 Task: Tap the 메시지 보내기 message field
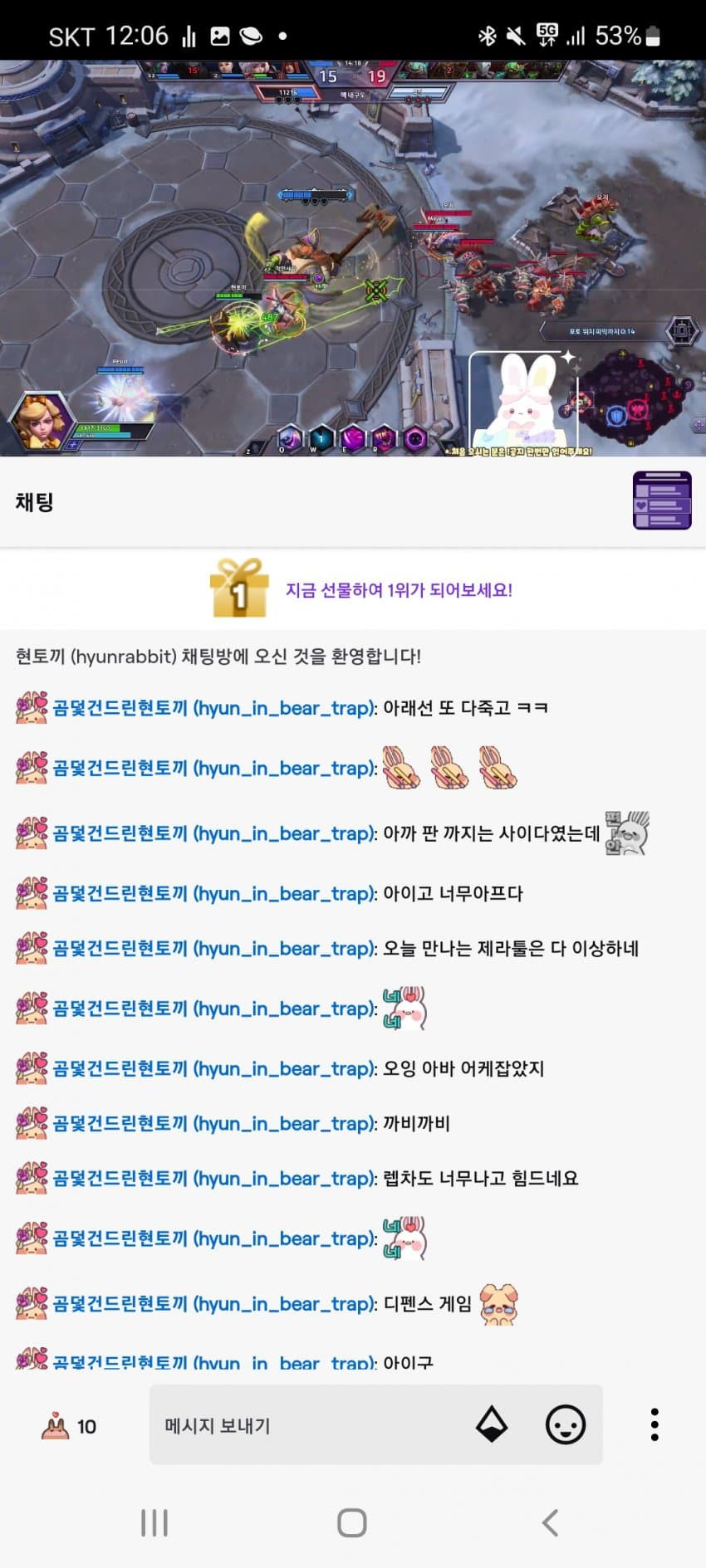pos(307,1425)
